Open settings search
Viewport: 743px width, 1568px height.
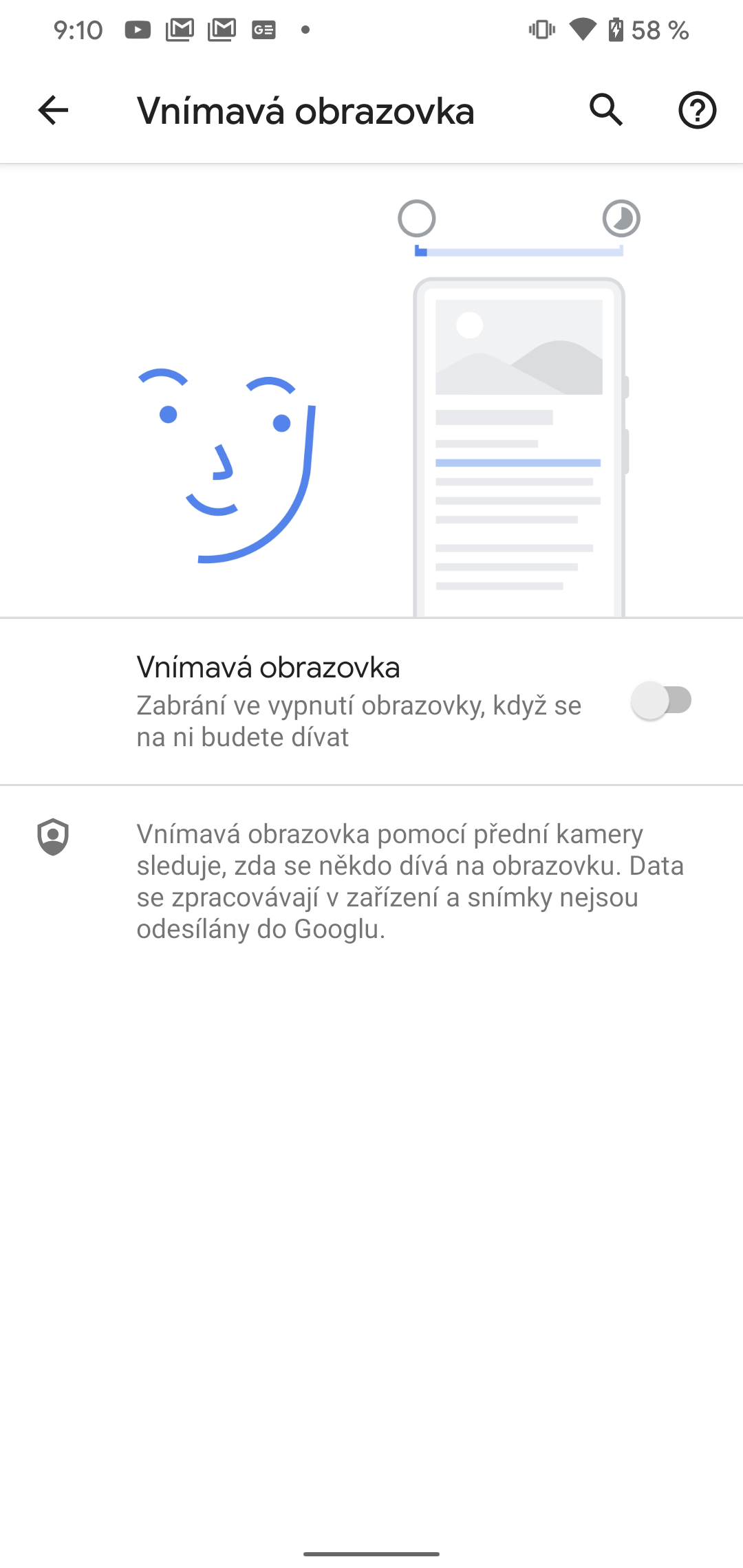[606, 110]
